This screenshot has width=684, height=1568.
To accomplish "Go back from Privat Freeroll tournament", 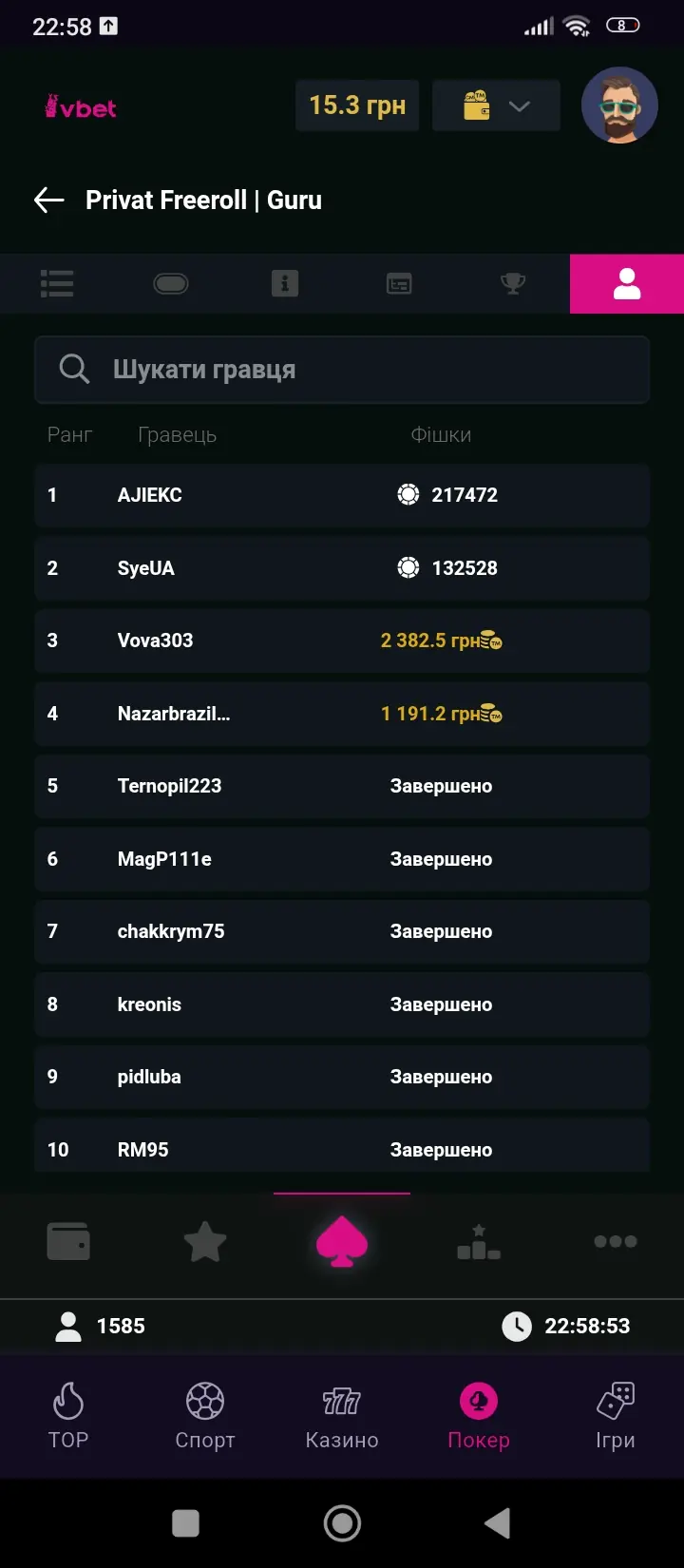I will coord(49,200).
